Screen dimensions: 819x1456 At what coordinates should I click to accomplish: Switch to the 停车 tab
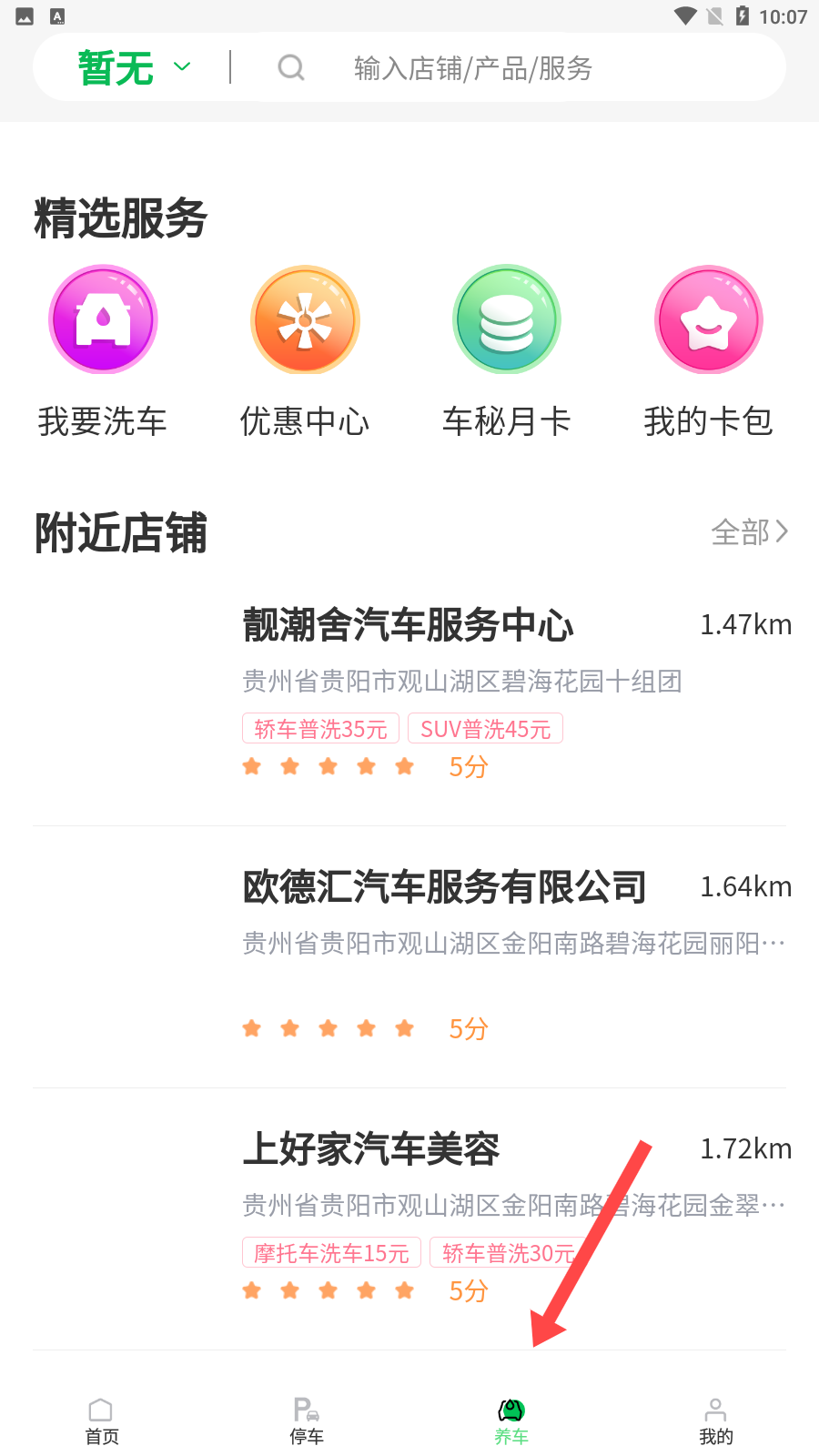pos(307,1421)
